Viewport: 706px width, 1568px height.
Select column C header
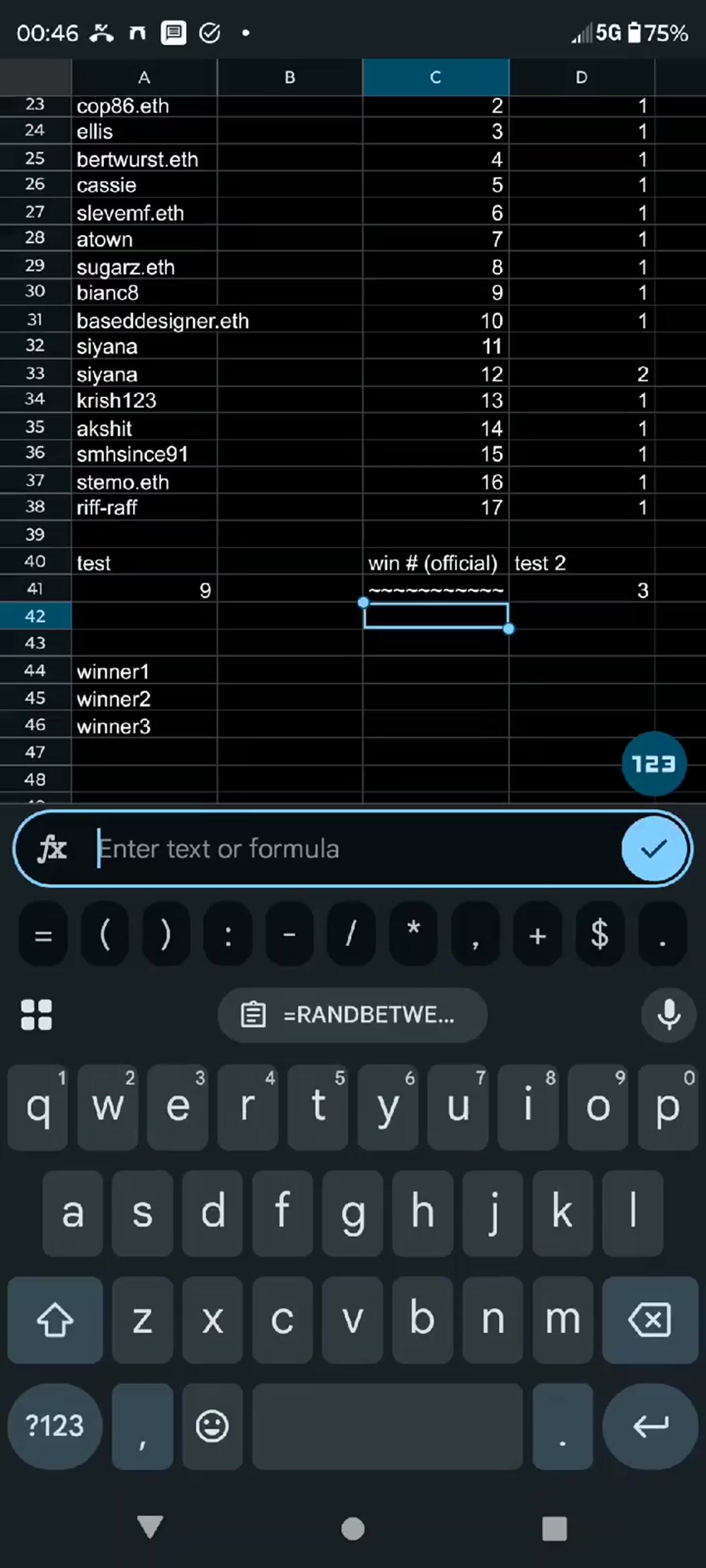point(435,77)
